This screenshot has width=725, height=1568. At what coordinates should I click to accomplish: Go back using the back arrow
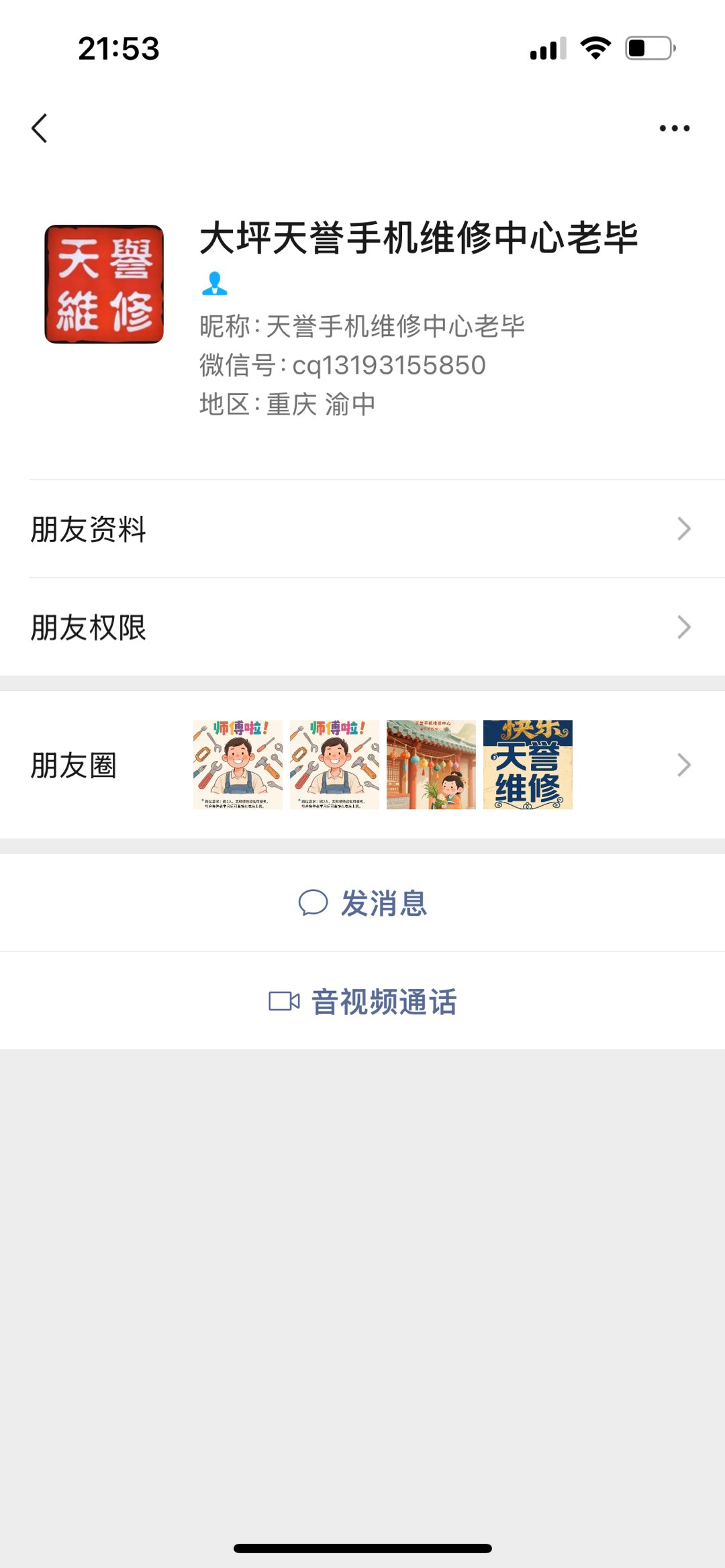point(40,128)
